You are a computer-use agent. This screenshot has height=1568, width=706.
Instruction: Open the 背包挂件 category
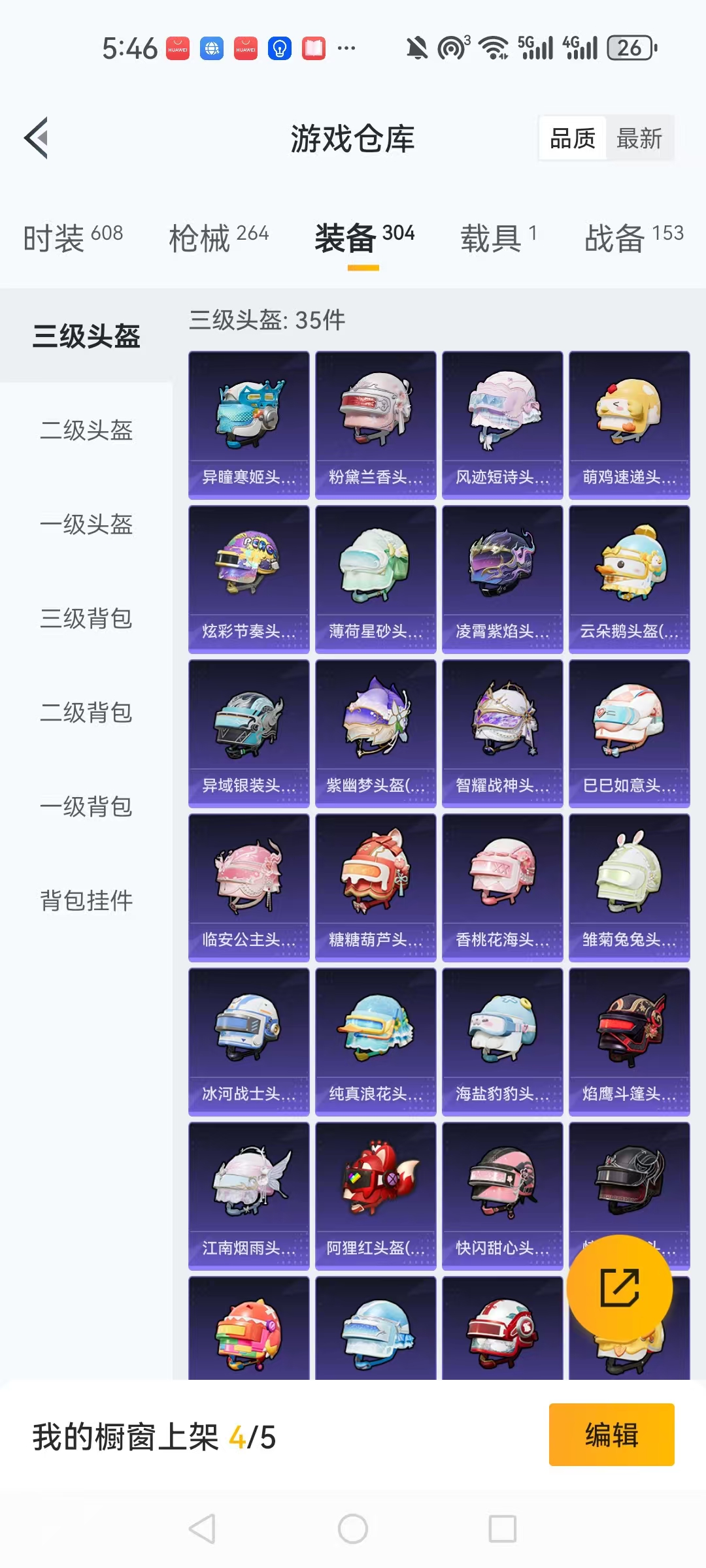[x=87, y=900]
